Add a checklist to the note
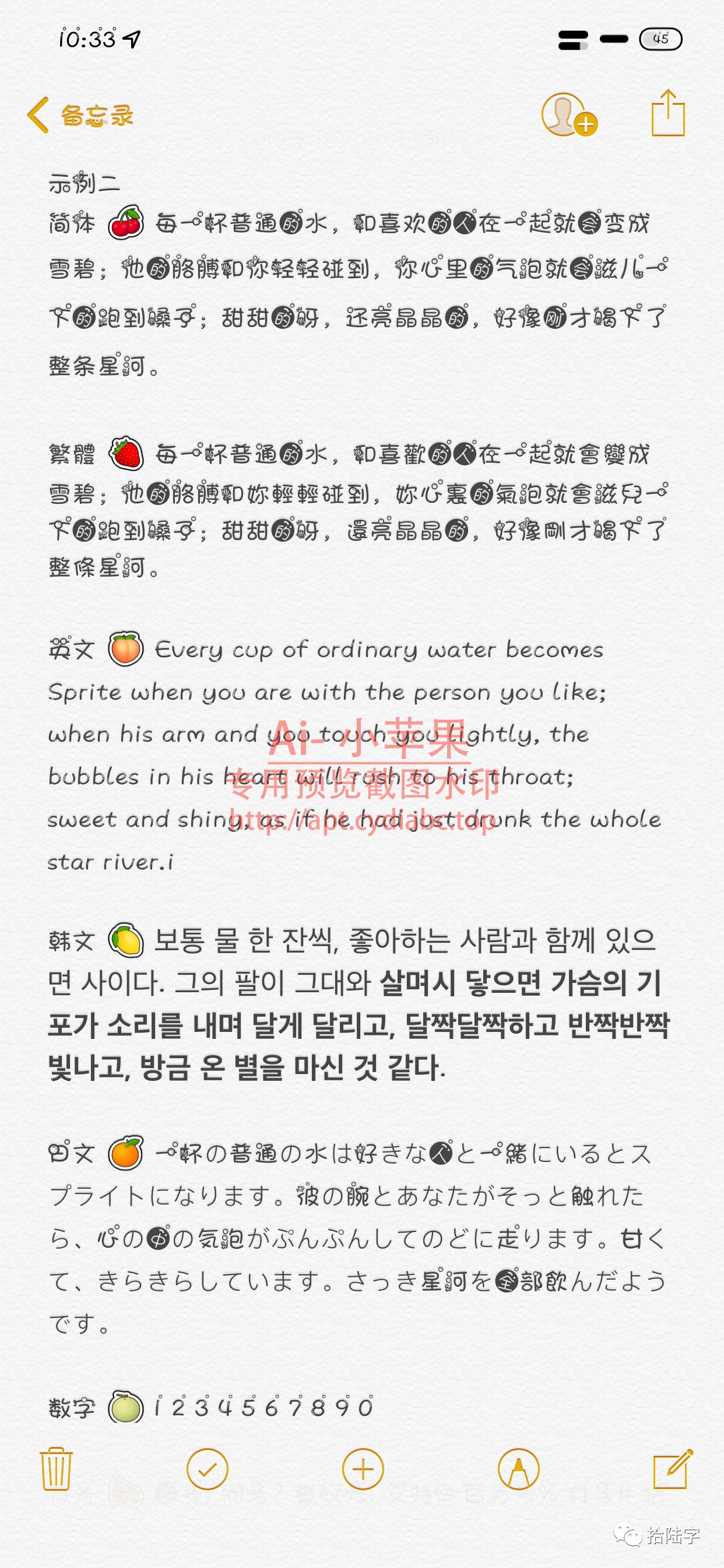The width and height of the screenshot is (724, 1568). point(208,1469)
